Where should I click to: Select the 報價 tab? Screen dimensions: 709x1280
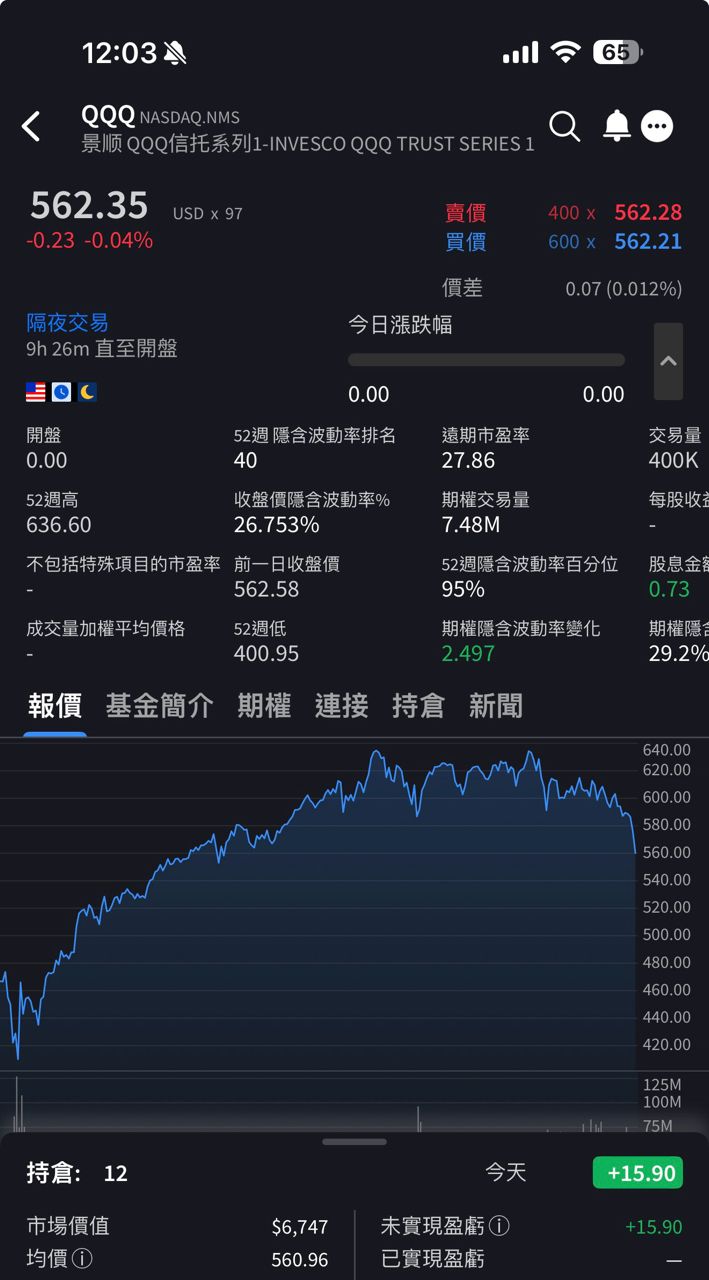[x=55, y=706]
